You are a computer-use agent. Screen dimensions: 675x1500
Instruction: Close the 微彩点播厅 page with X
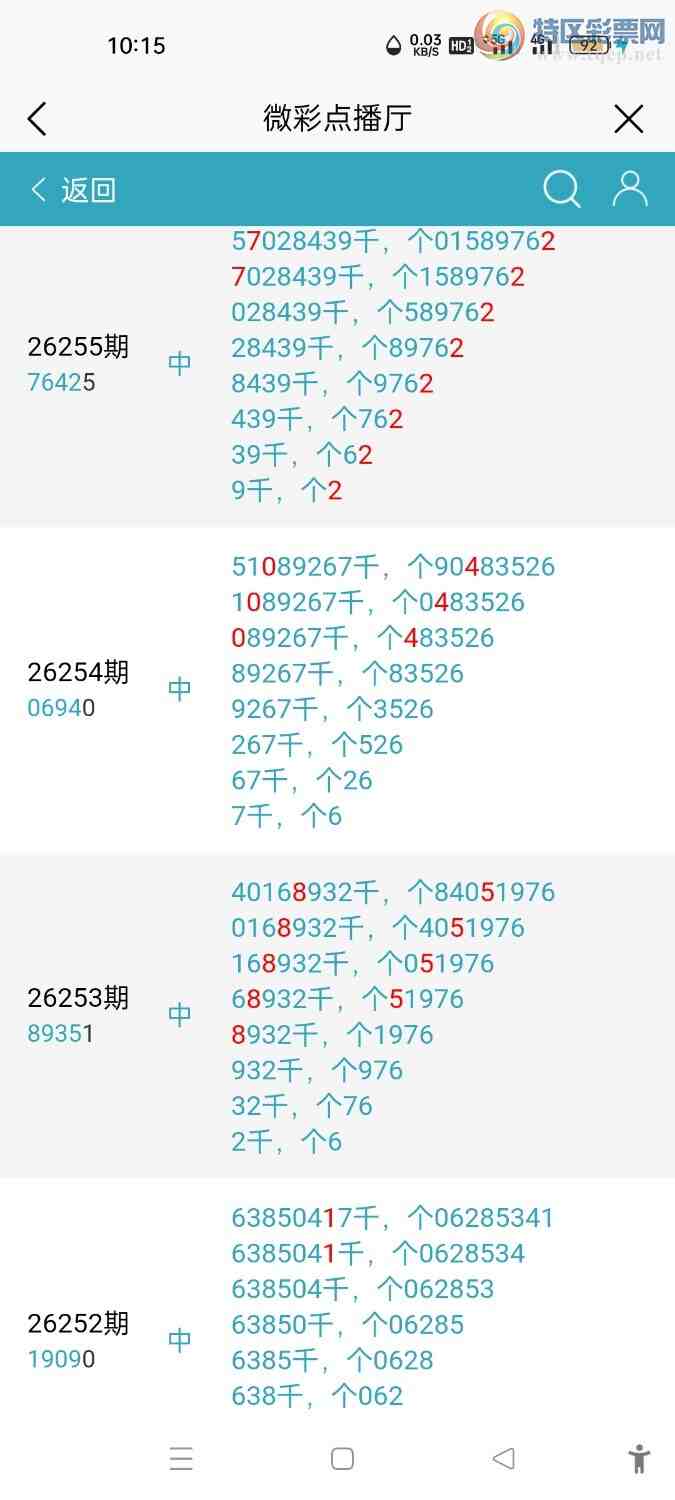(628, 119)
